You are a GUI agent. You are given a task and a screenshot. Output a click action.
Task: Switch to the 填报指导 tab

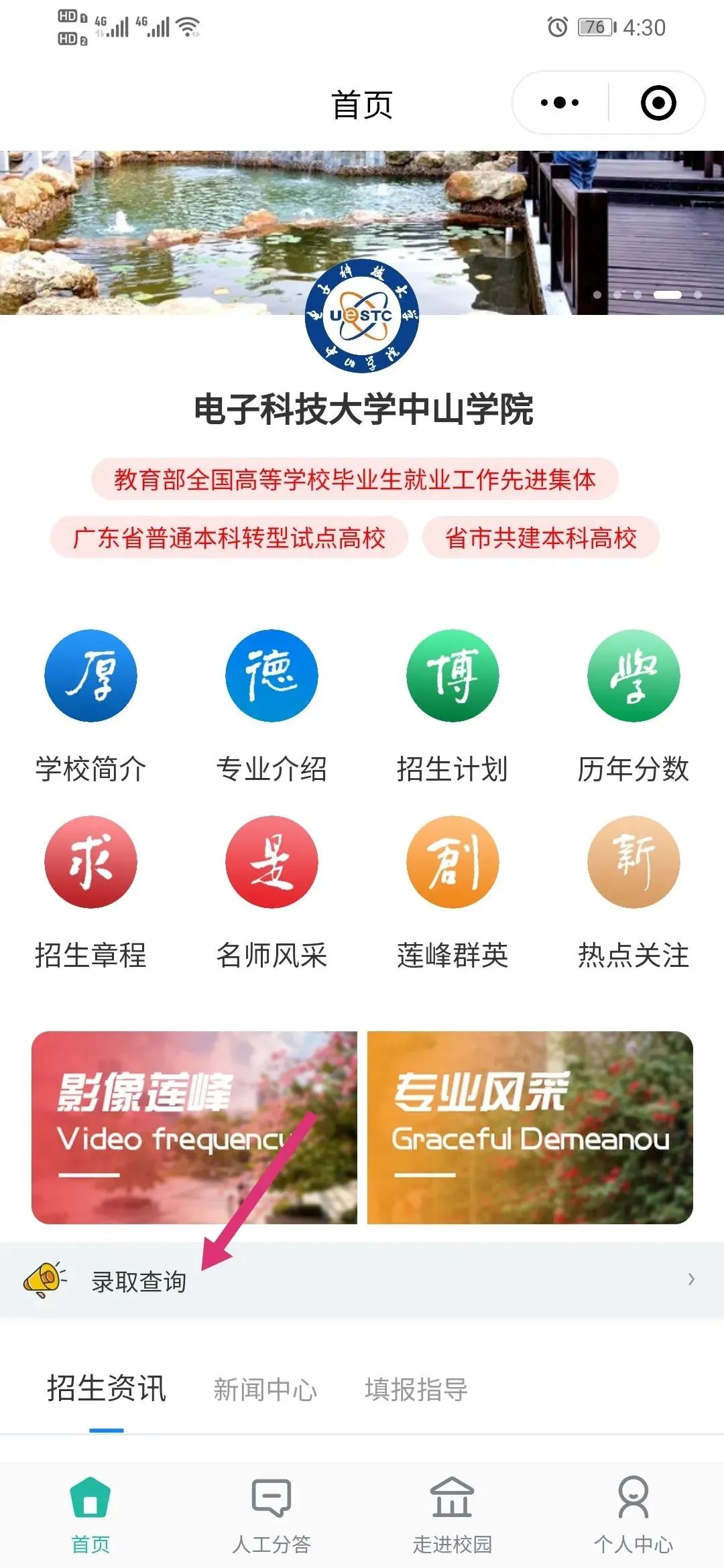(416, 1390)
